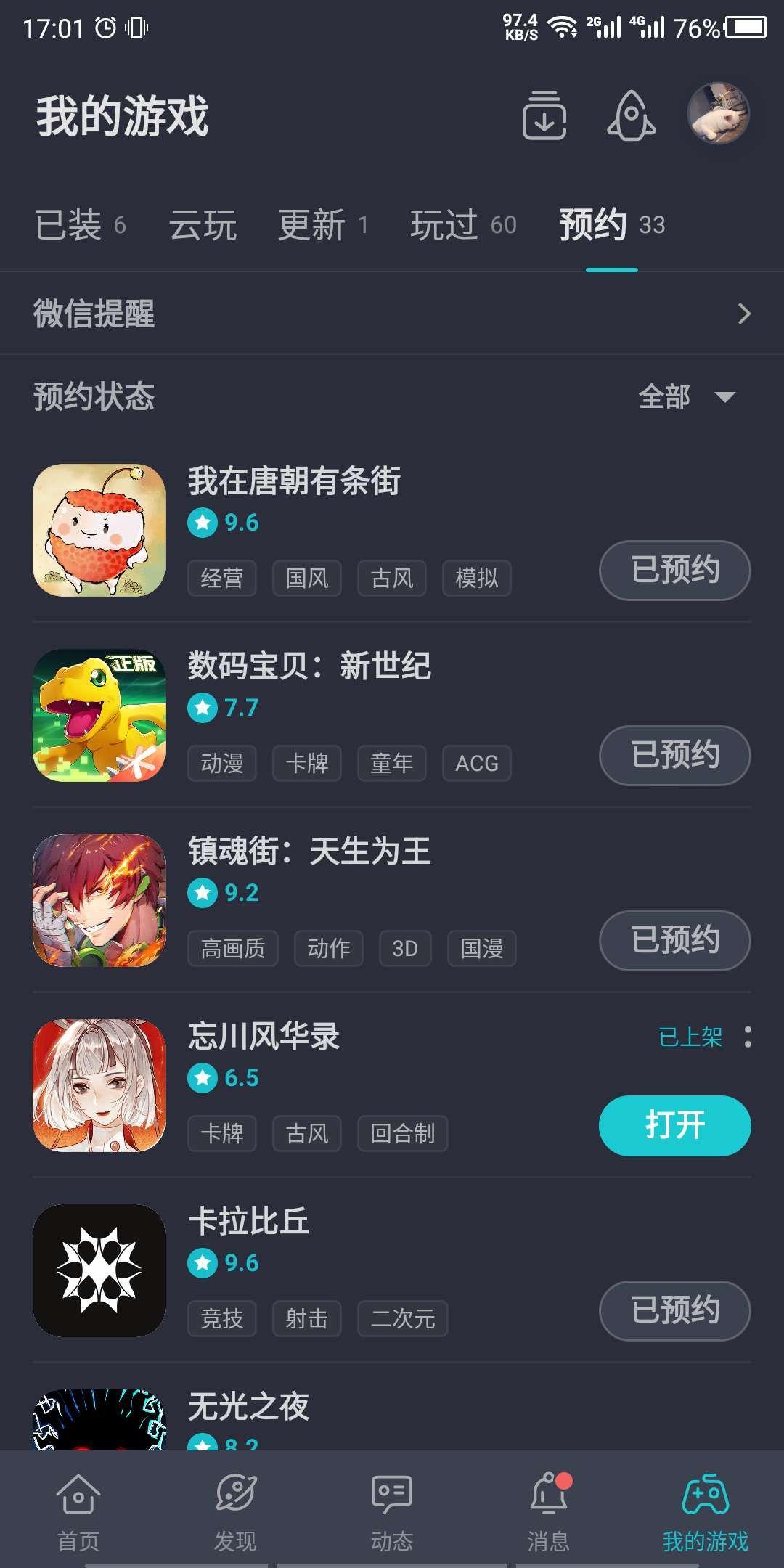784x1568 pixels.
Task: Switch to the 玩过 tab
Action: (x=462, y=225)
